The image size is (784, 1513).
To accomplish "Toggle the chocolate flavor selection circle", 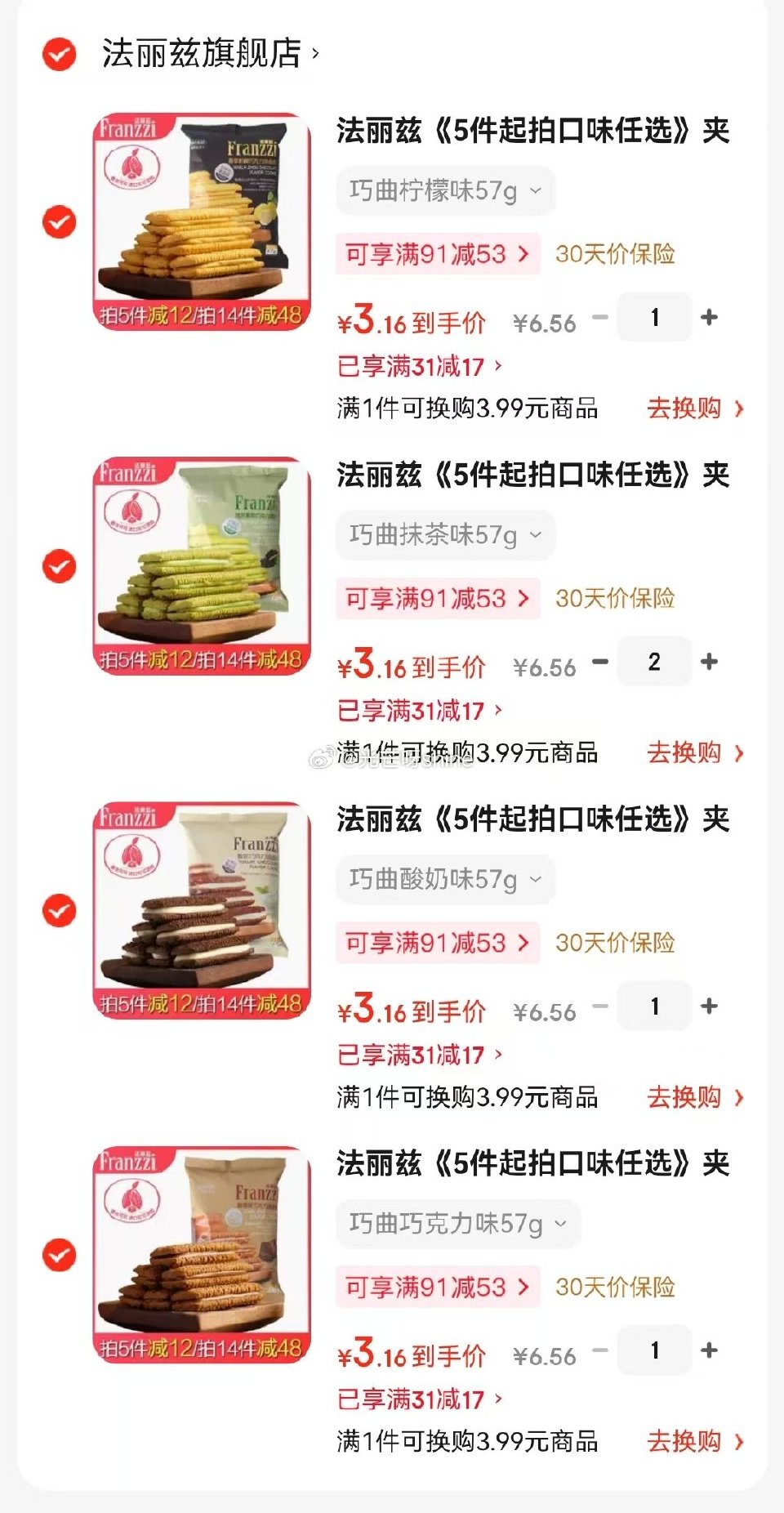I will coord(59,1254).
